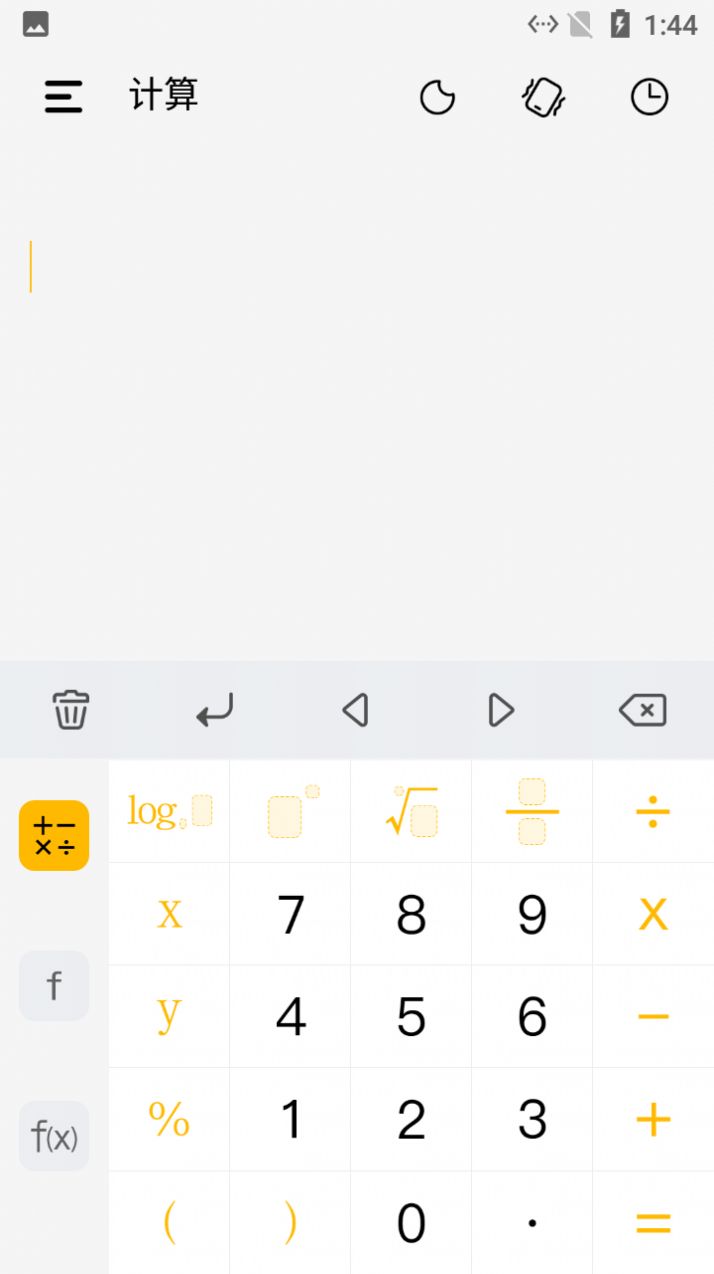The height and width of the screenshot is (1274, 714).
Task: Toggle the vibration setting icon
Action: (543, 97)
